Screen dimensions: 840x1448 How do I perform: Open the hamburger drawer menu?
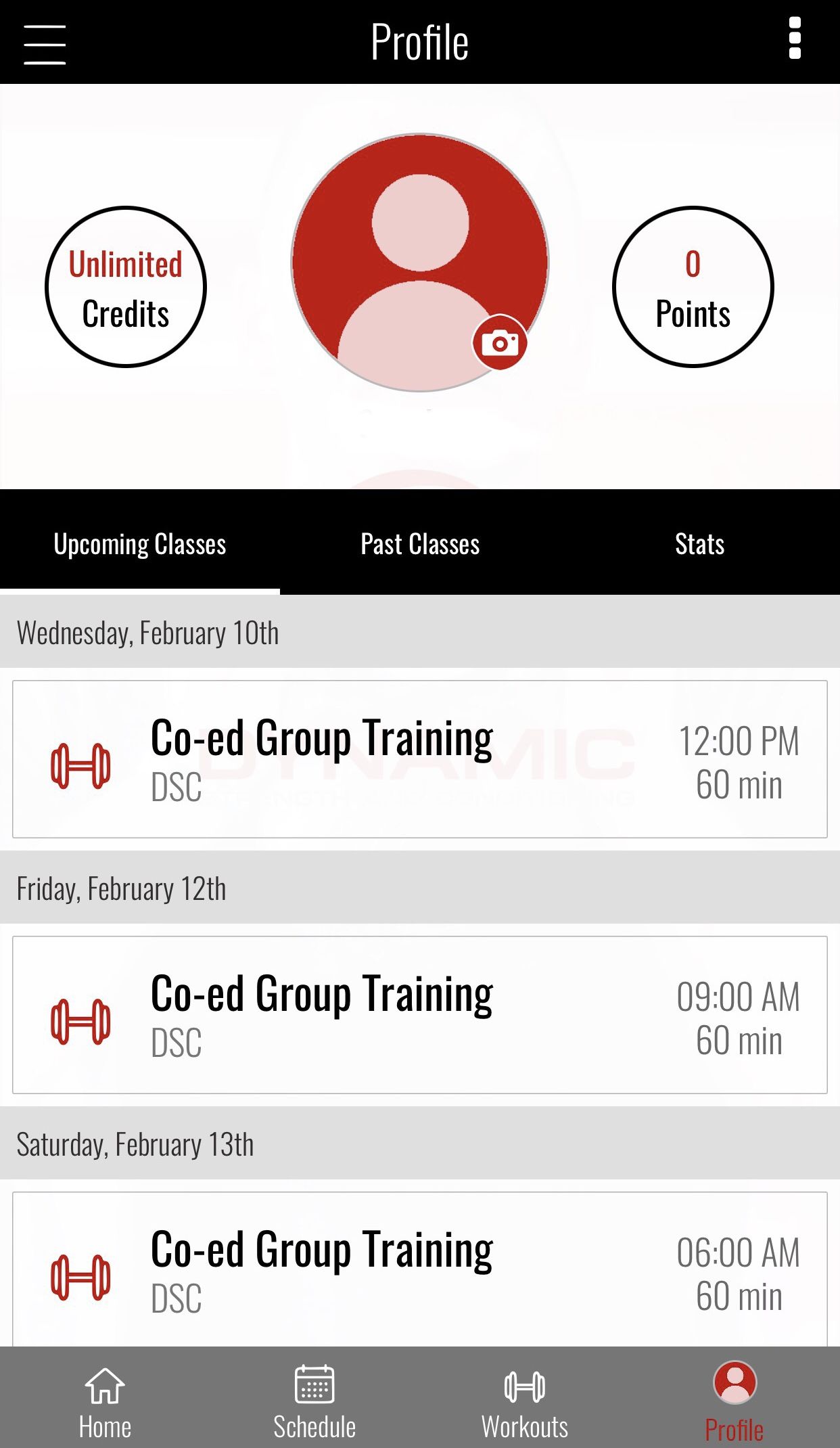click(x=45, y=45)
